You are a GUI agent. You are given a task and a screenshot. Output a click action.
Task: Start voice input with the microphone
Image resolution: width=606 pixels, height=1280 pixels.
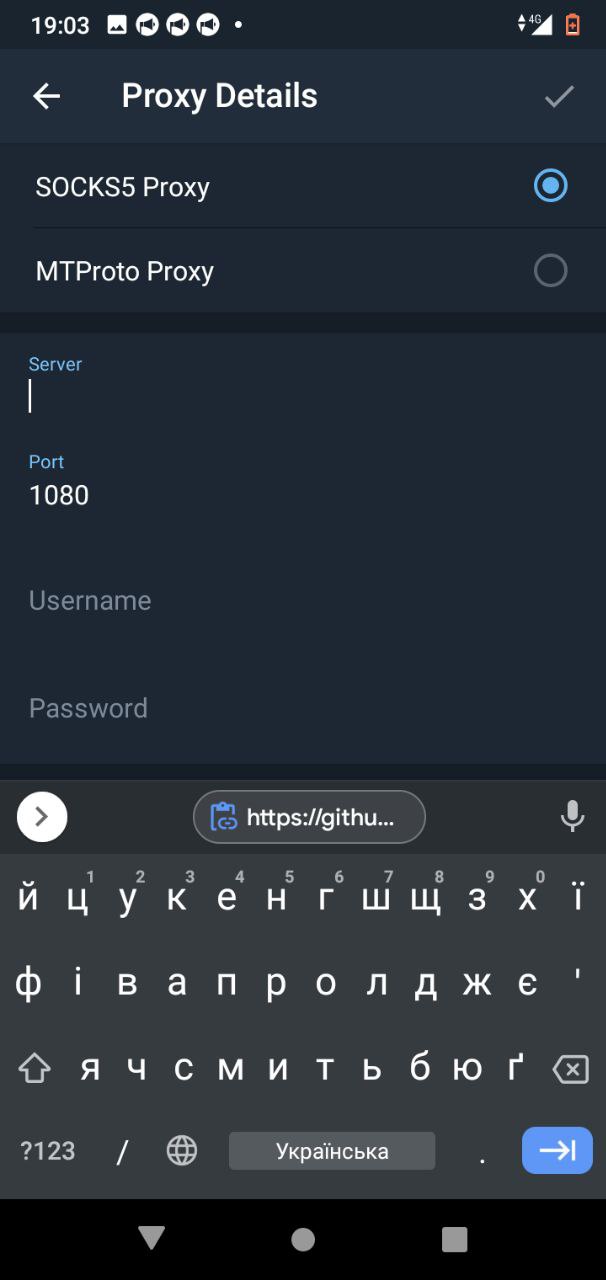pyautogui.click(x=572, y=817)
